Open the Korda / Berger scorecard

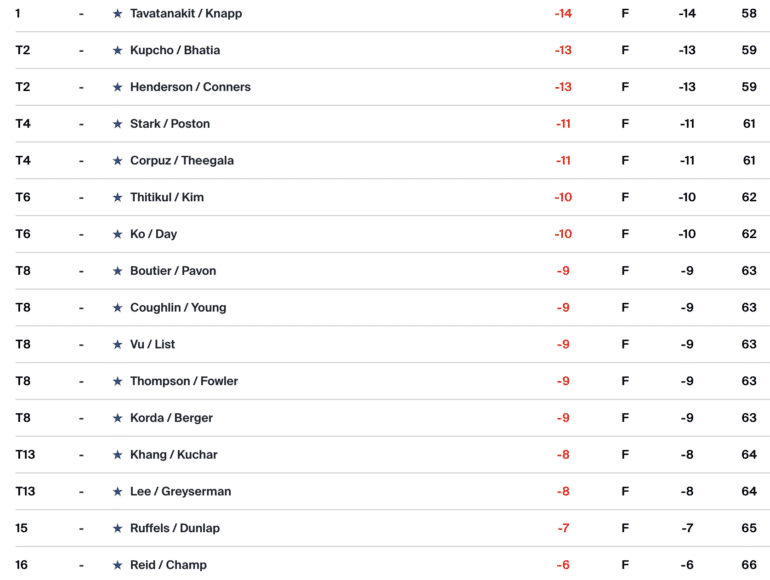point(171,418)
